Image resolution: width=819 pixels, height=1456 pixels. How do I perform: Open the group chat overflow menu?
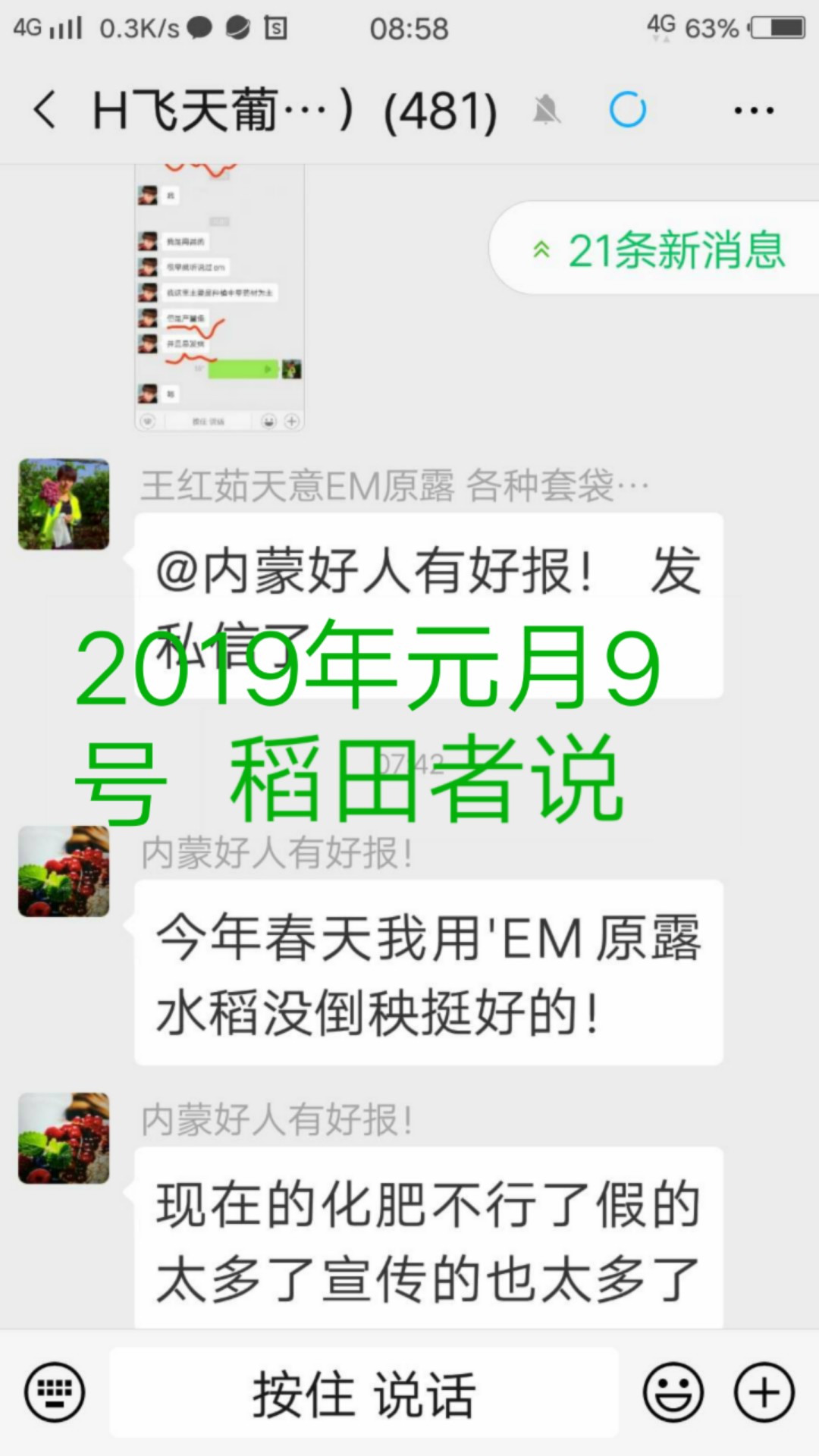754,111
